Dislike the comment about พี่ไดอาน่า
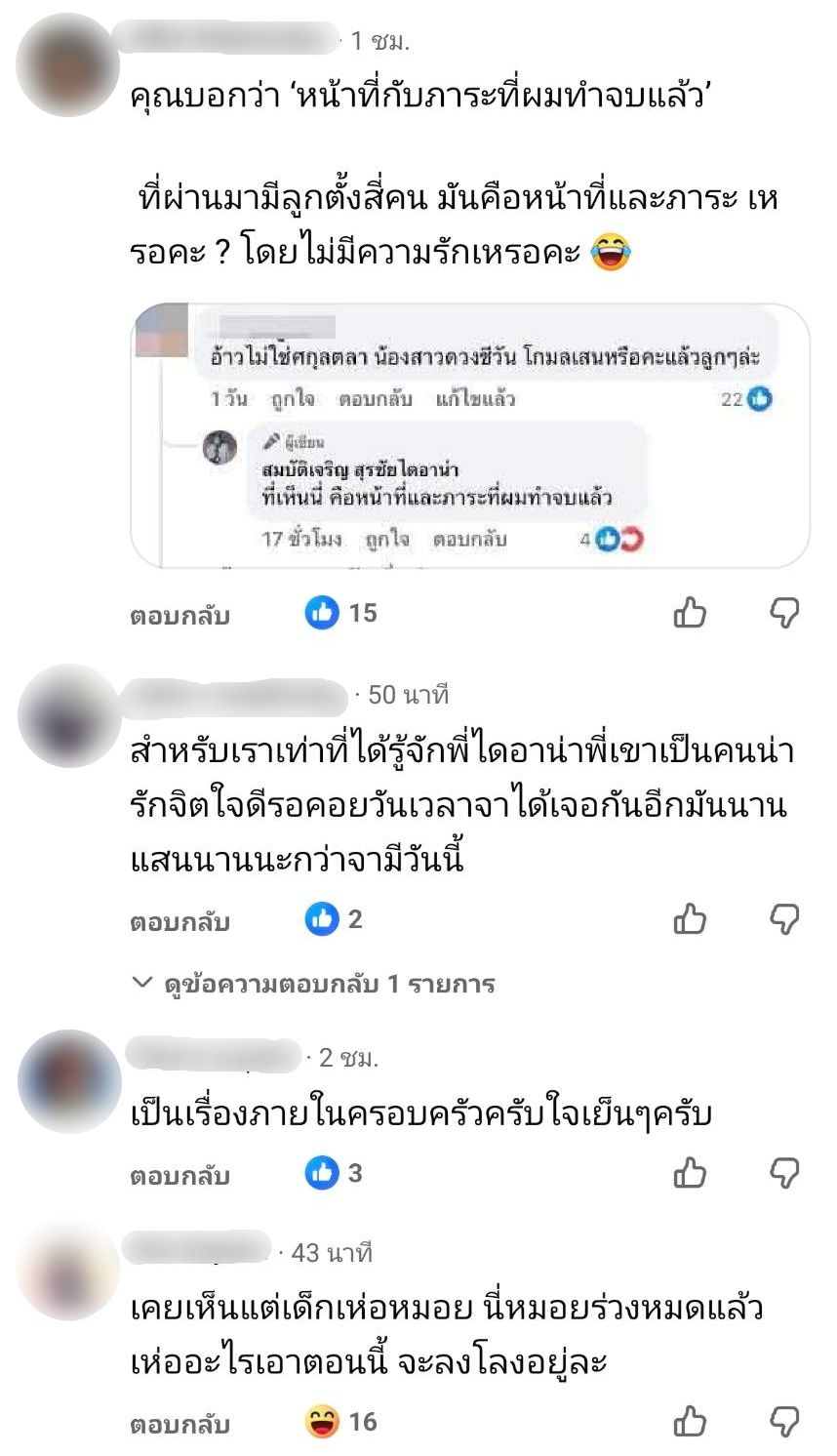Image resolution: width=837 pixels, height=1456 pixels. coord(784,919)
